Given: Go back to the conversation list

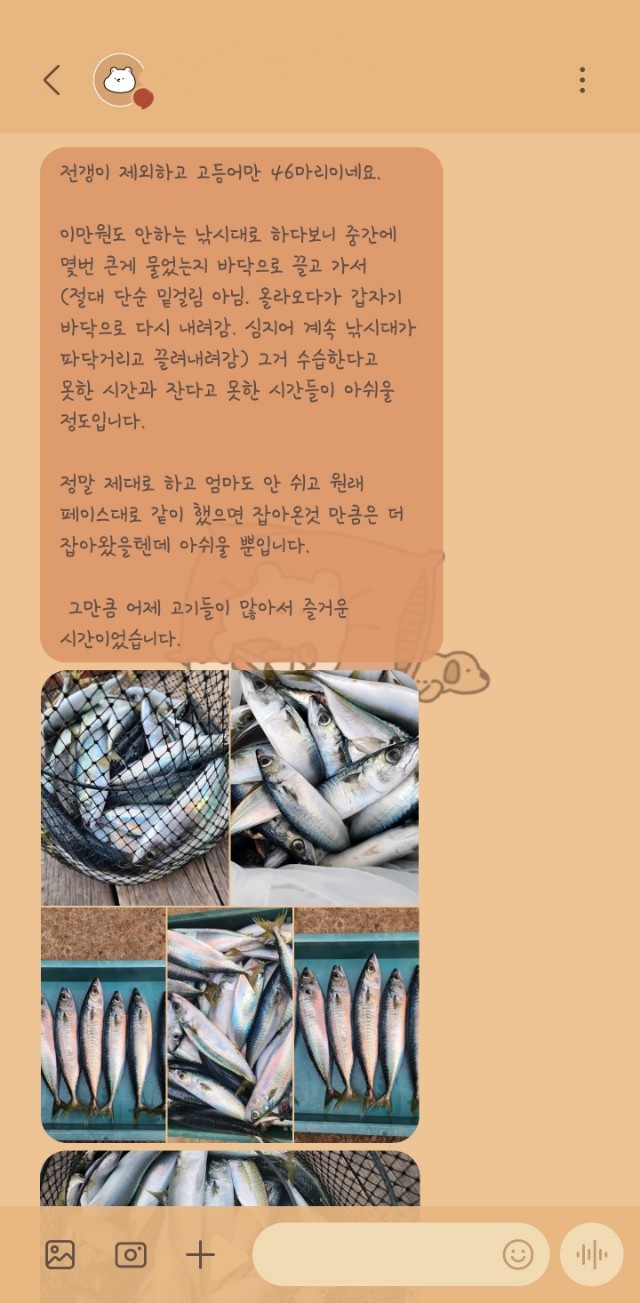Looking at the screenshot, I should pos(52,80).
